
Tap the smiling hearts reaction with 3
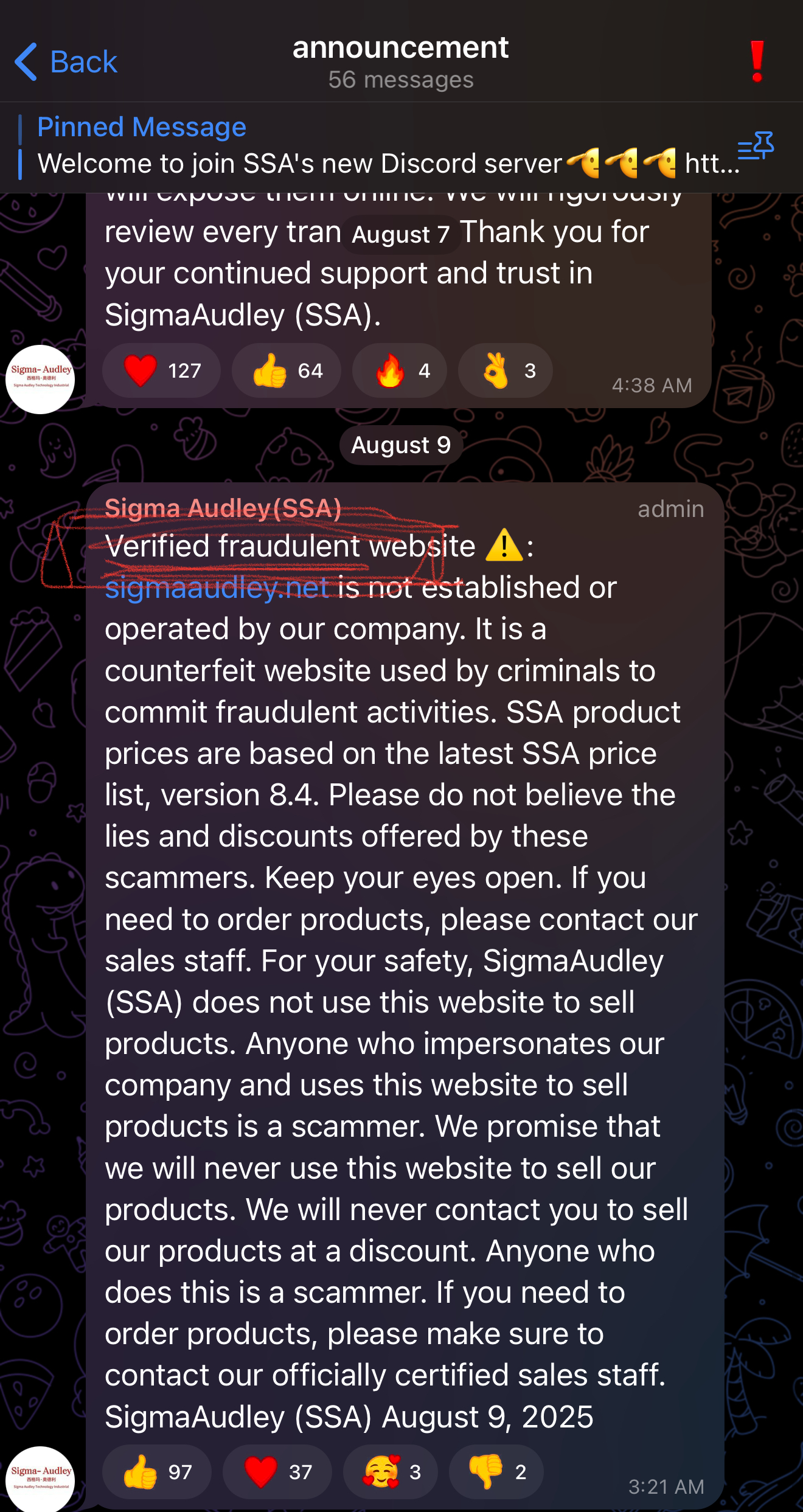391,1472
